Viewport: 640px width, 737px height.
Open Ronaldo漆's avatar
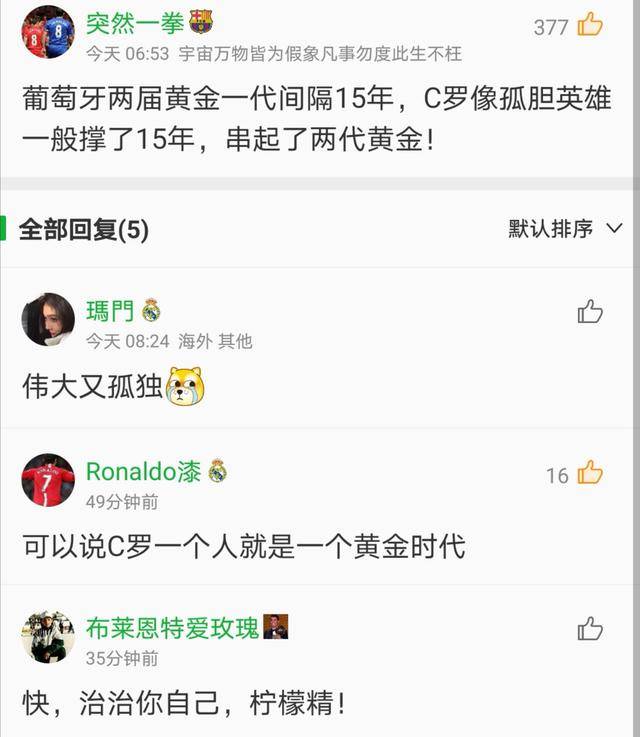coord(48,480)
